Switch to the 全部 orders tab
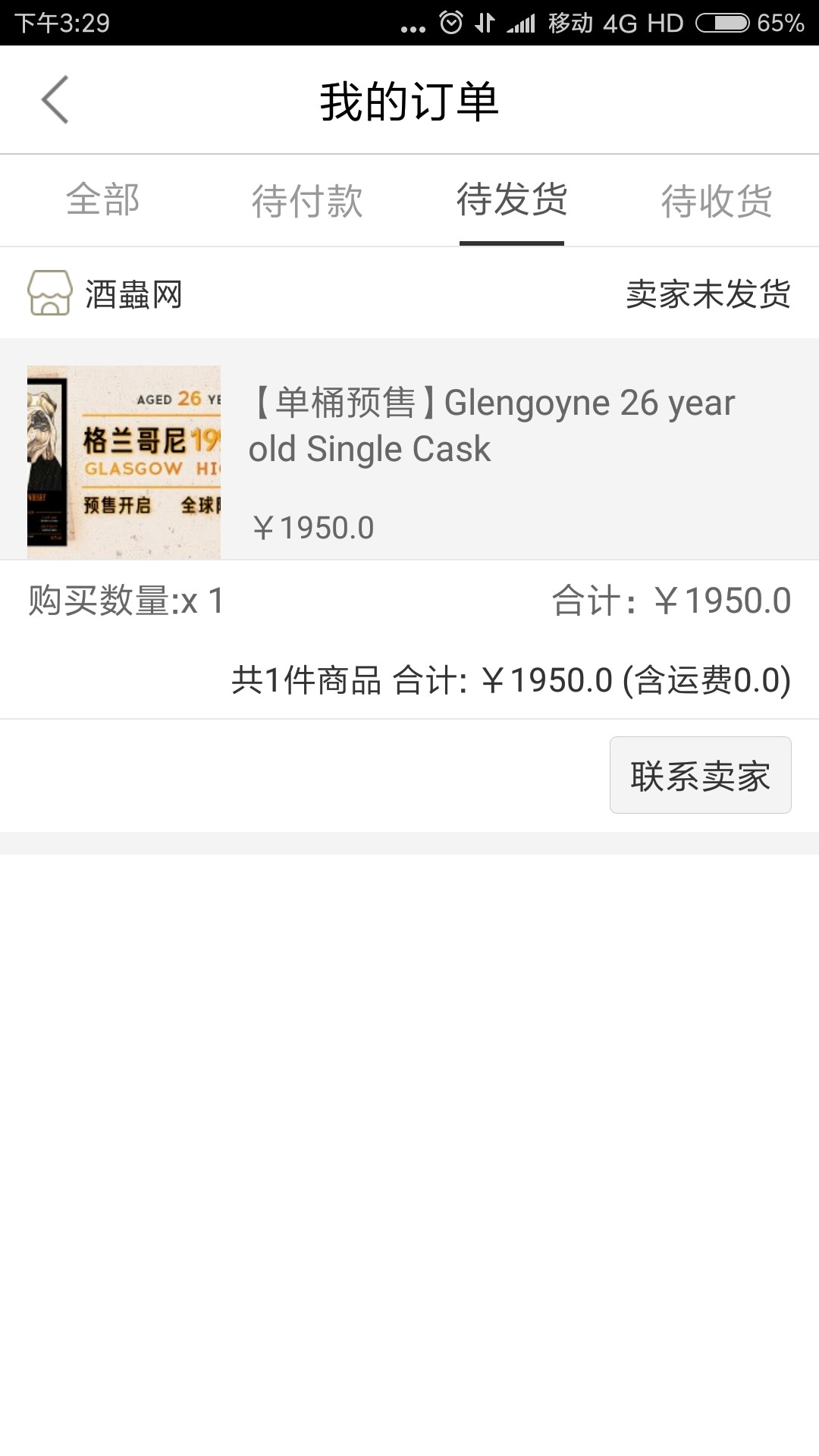This screenshot has width=819, height=1456. tap(104, 199)
